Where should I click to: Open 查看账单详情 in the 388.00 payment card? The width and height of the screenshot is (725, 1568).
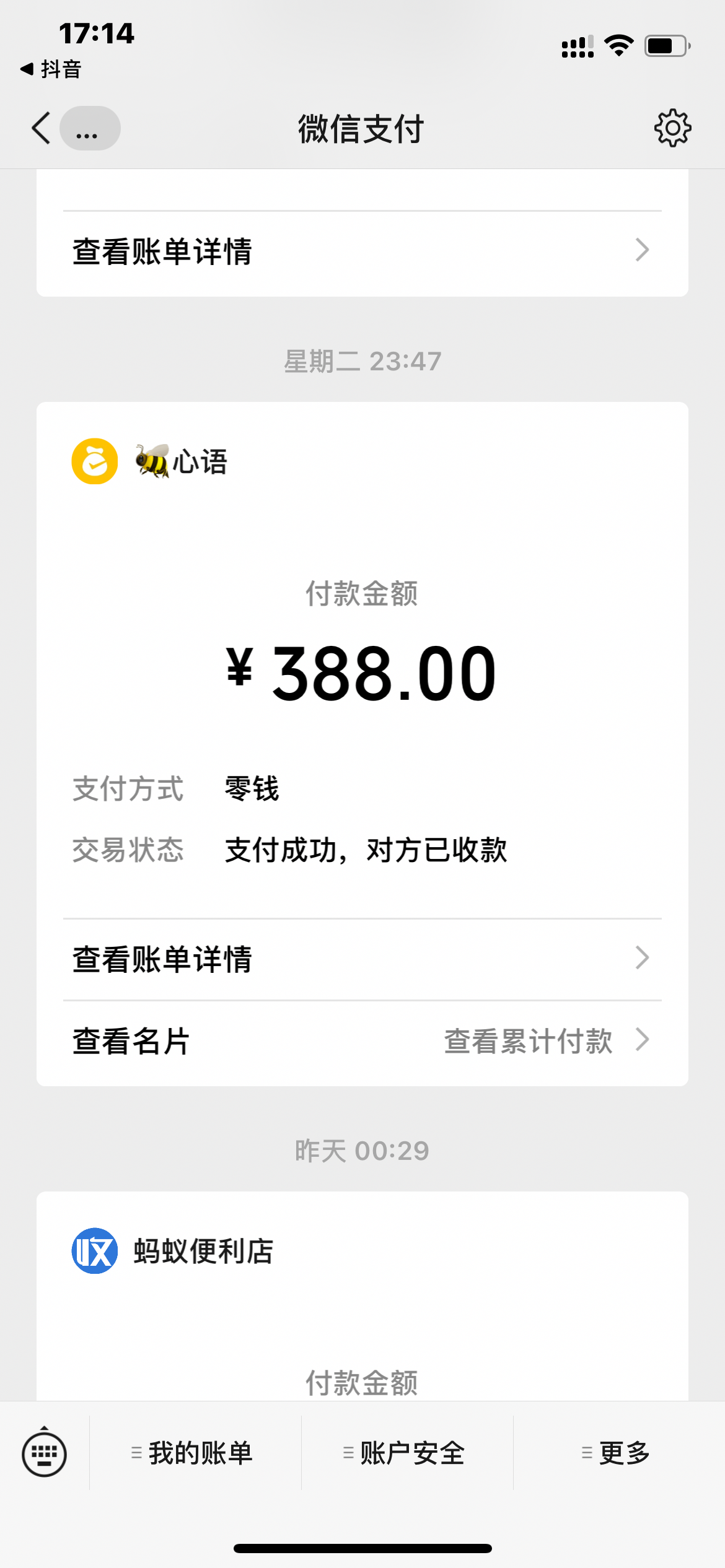tap(362, 959)
